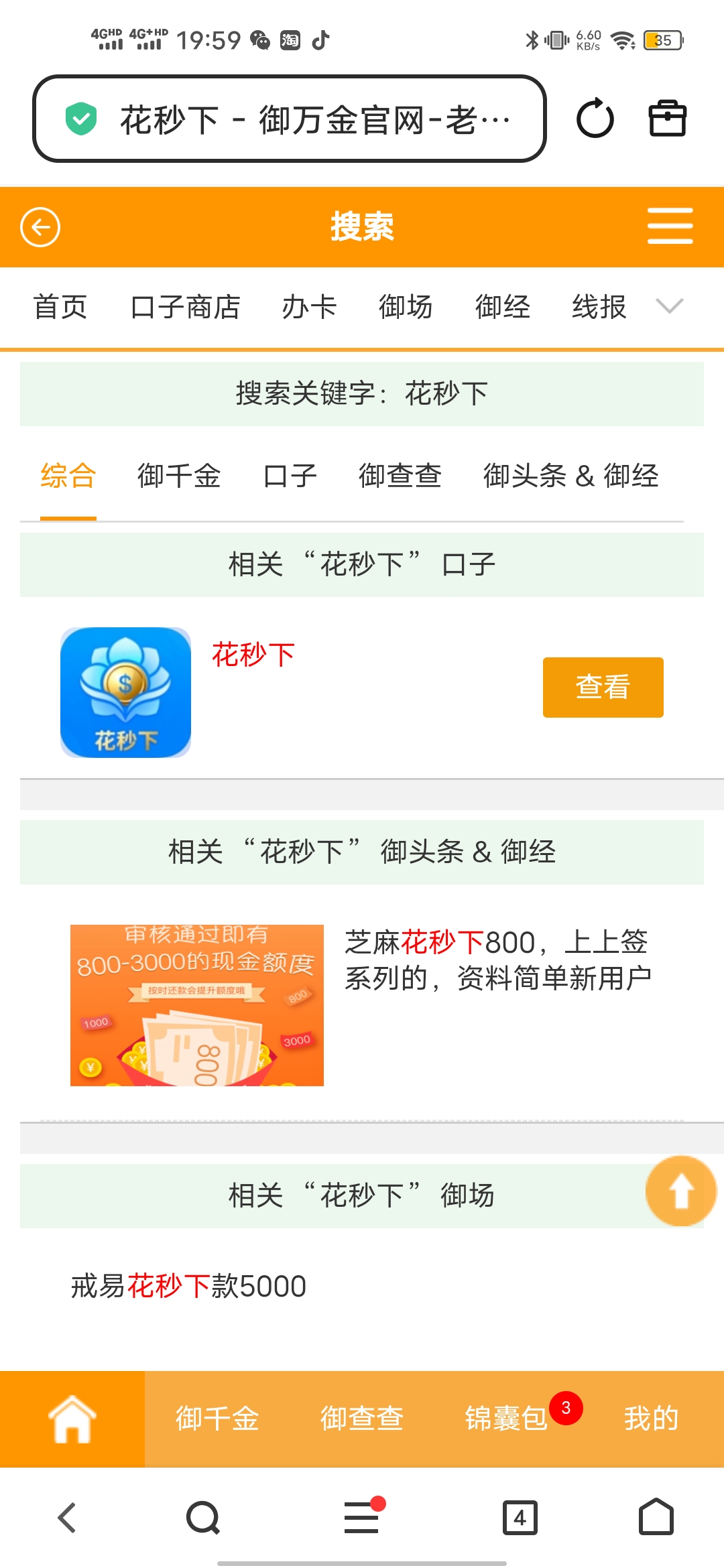Viewport: 724px width, 1568px height.
Task: View the browser's open tabs (4)
Action: [520, 1518]
